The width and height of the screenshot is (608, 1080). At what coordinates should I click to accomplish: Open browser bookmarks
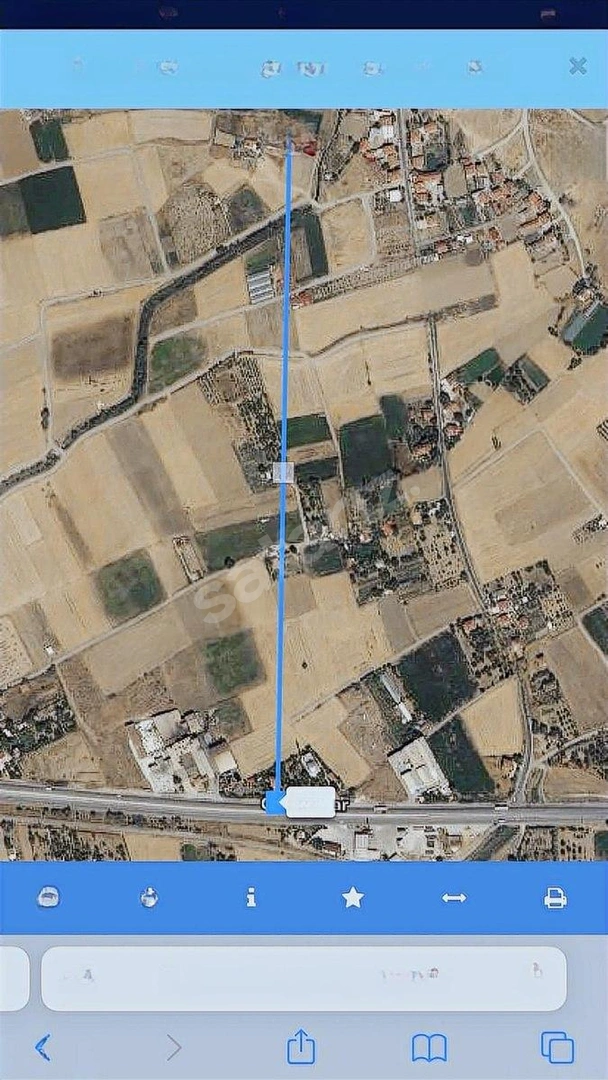[x=429, y=1048]
